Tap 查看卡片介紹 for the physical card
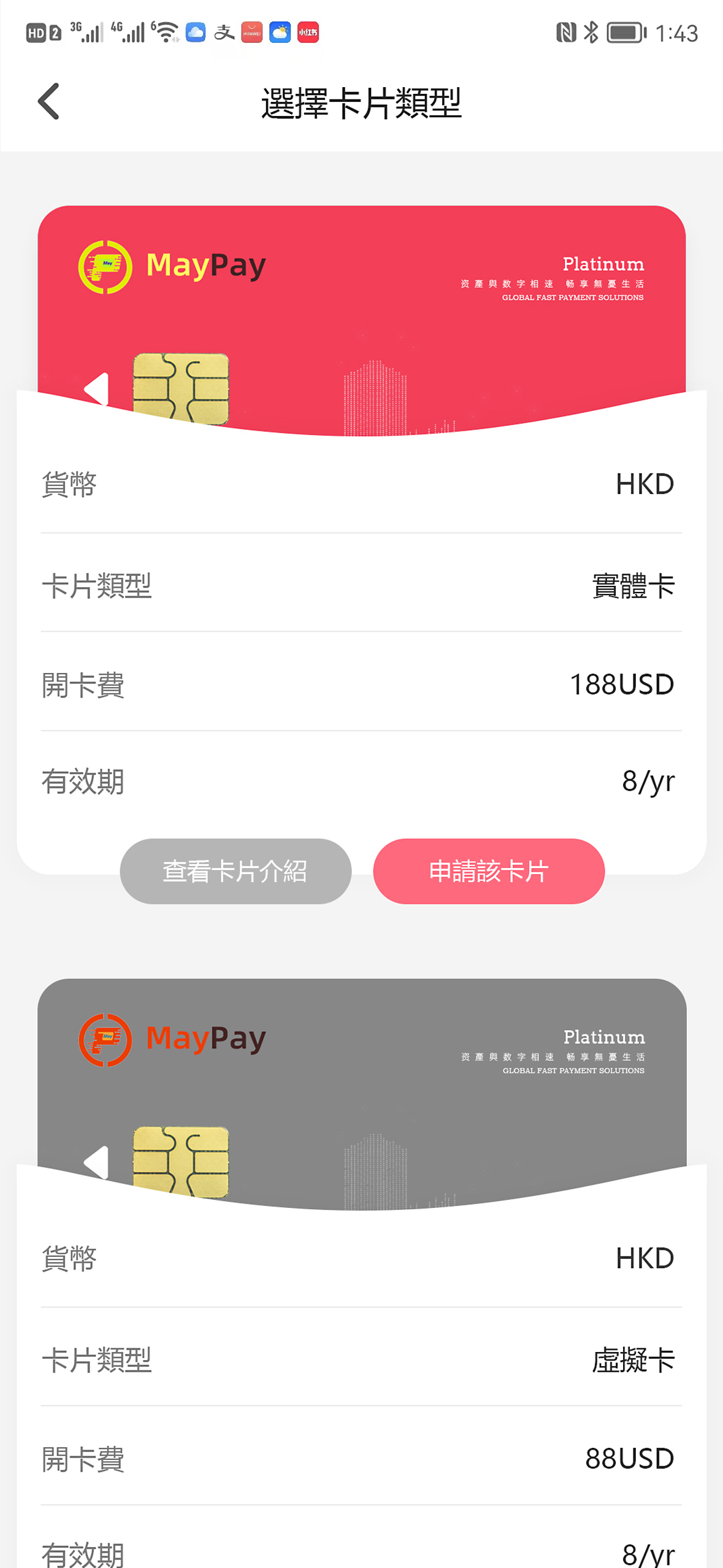Screen dimensions: 723x1568 click(x=235, y=870)
